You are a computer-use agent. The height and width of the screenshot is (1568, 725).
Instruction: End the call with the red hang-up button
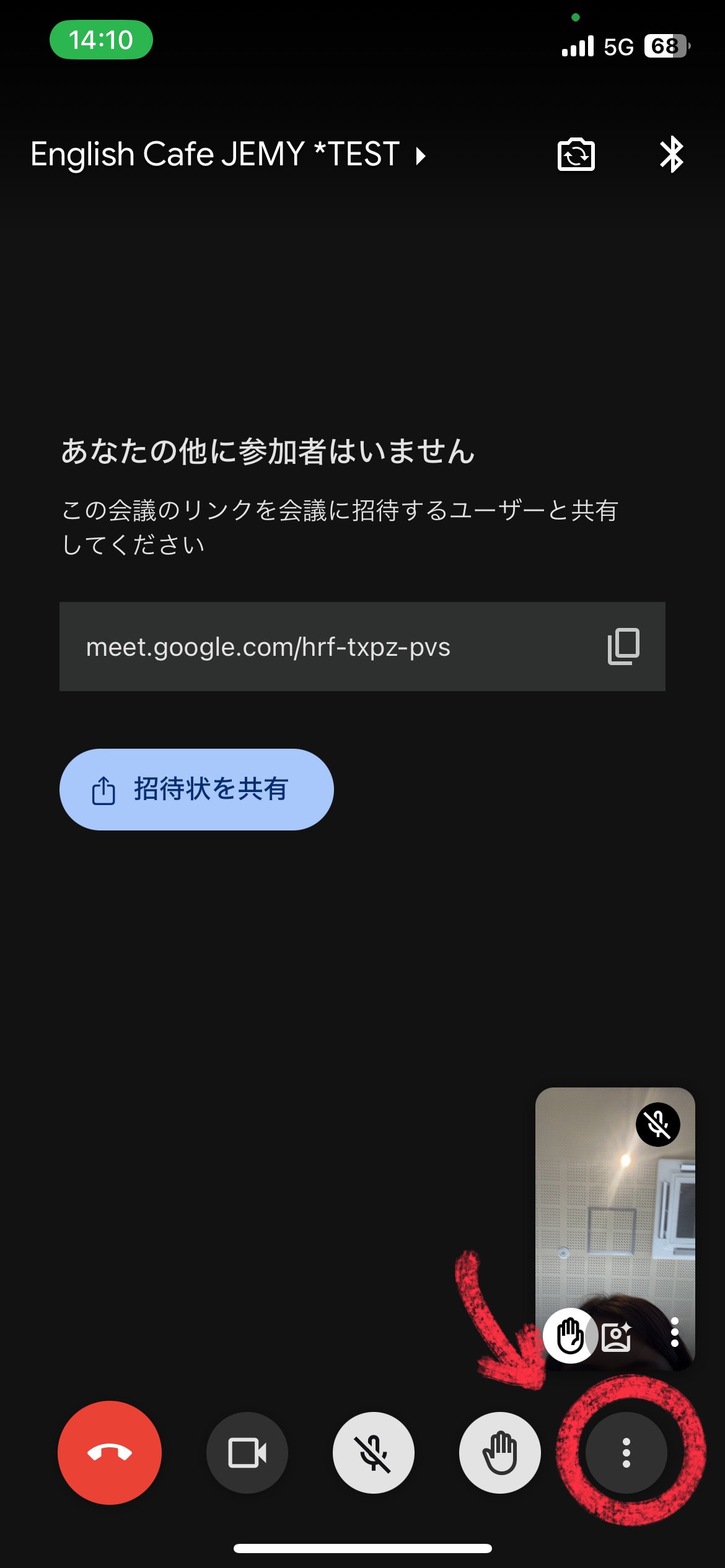pos(110,1452)
